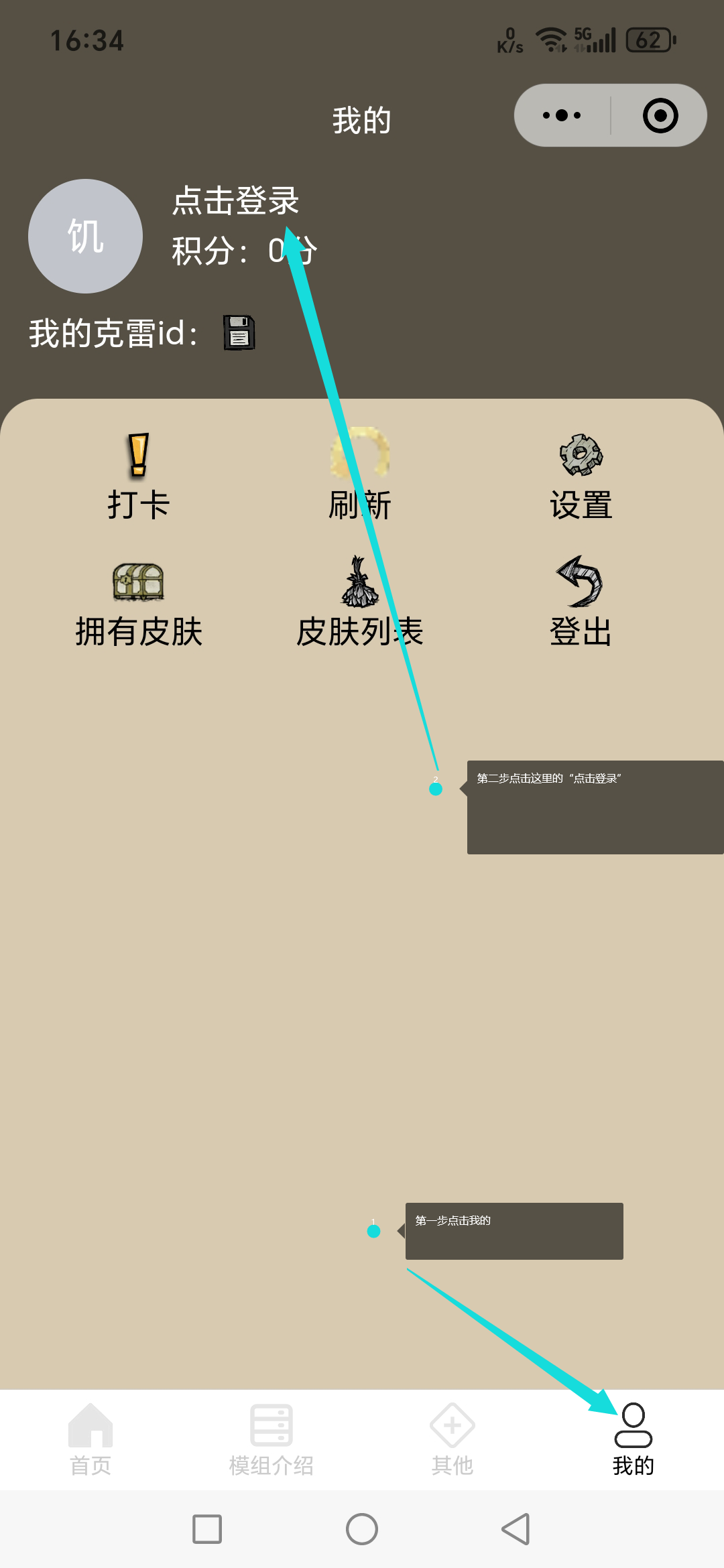The image size is (724, 1568).
Task: Go to the system home screen
Action: click(362, 1529)
